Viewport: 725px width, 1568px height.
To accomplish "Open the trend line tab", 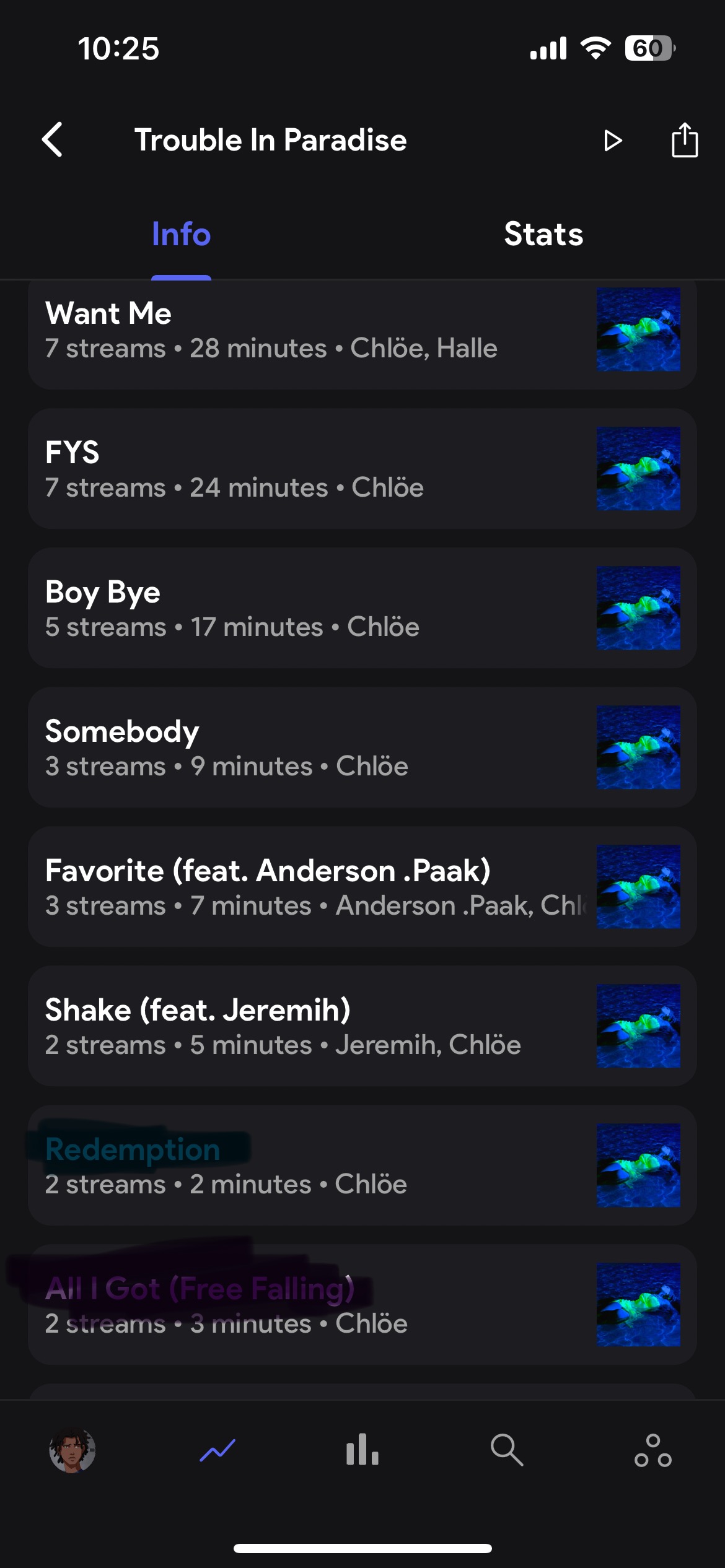I will point(217,1450).
